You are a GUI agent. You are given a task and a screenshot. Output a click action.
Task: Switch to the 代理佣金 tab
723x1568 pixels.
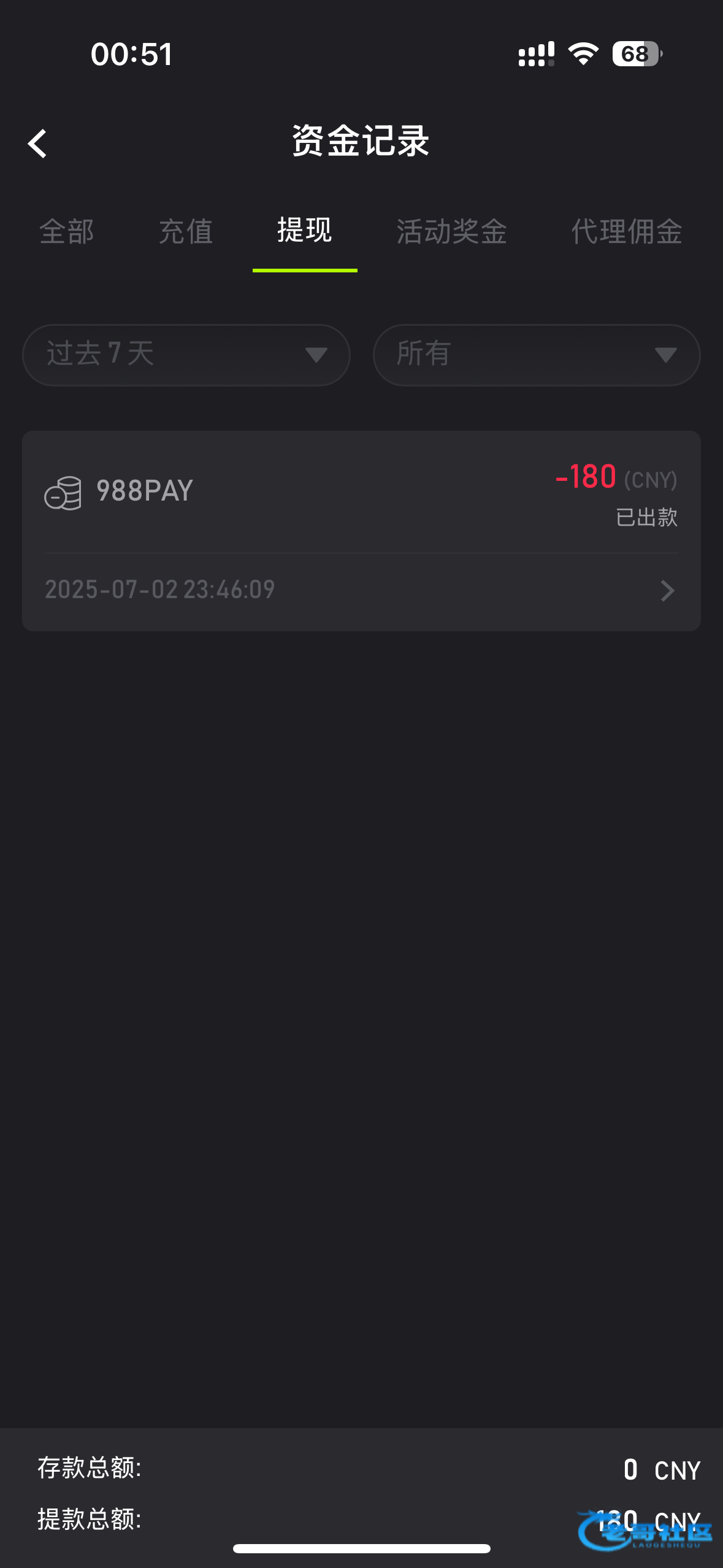[x=627, y=232]
